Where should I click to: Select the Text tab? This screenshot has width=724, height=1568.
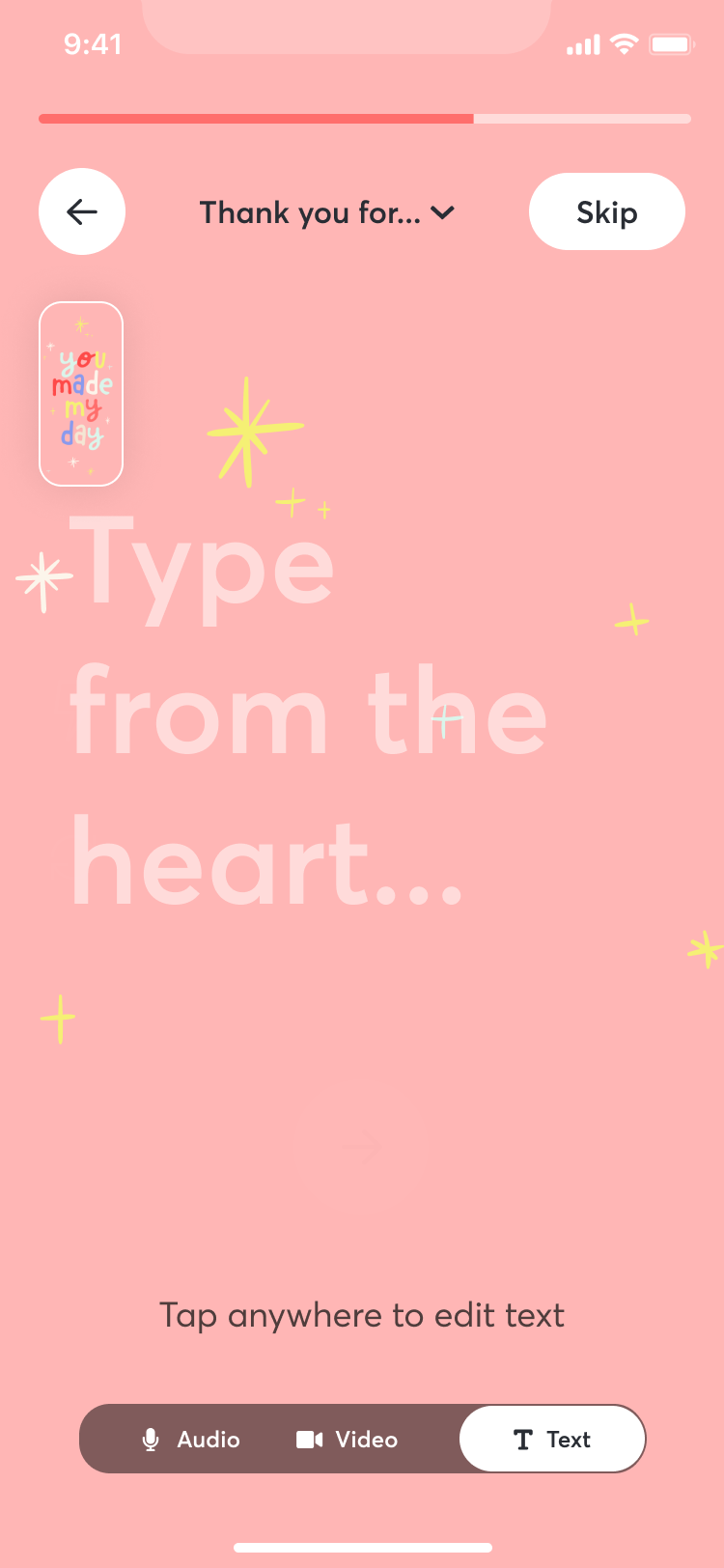(552, 1439)
